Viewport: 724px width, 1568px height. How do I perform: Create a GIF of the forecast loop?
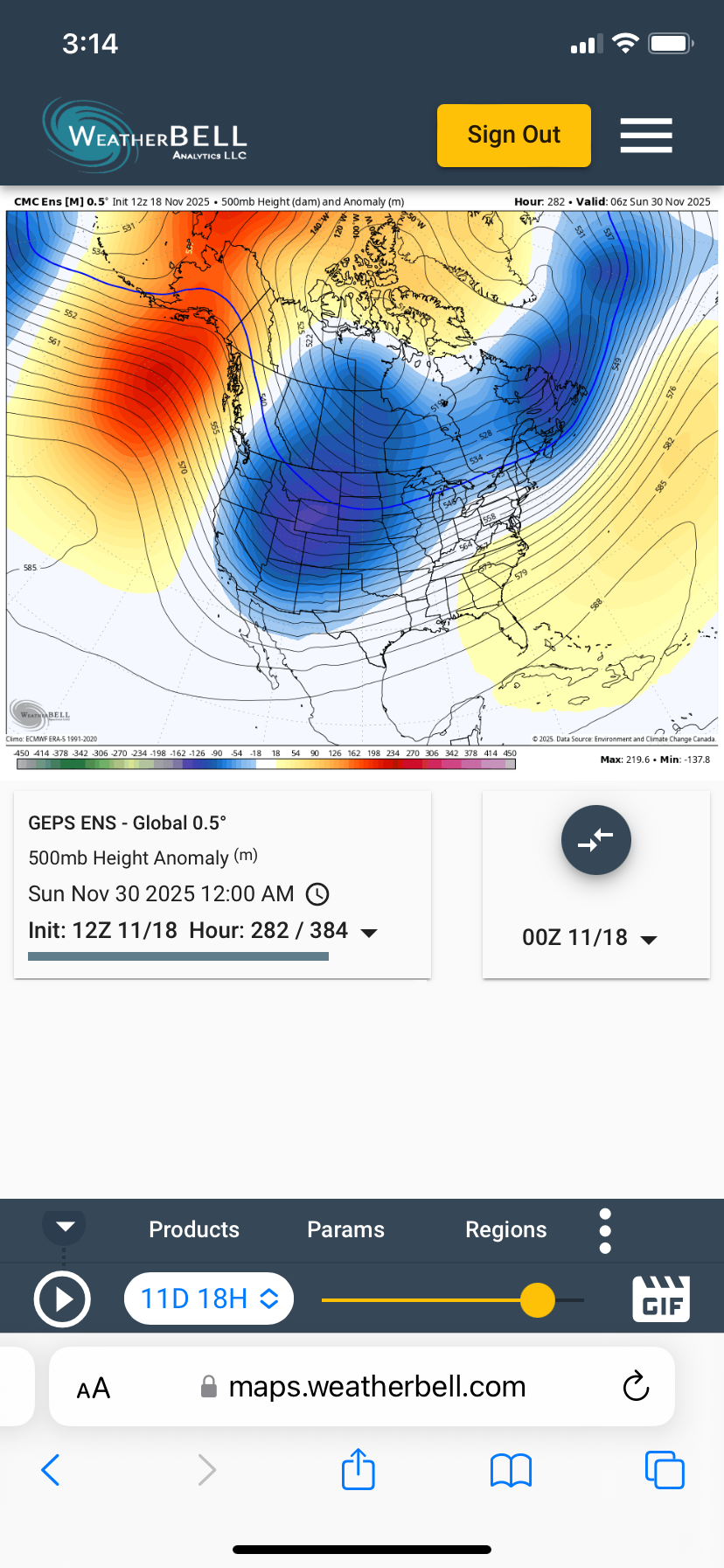coord(661,1298)
